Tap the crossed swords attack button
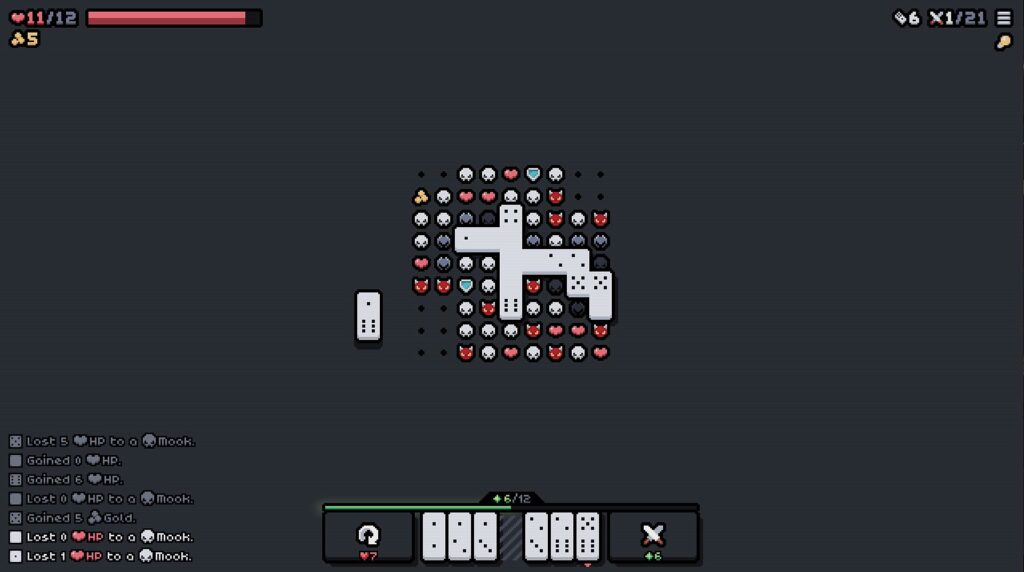 pyautogui.click(x=653, y=537)
